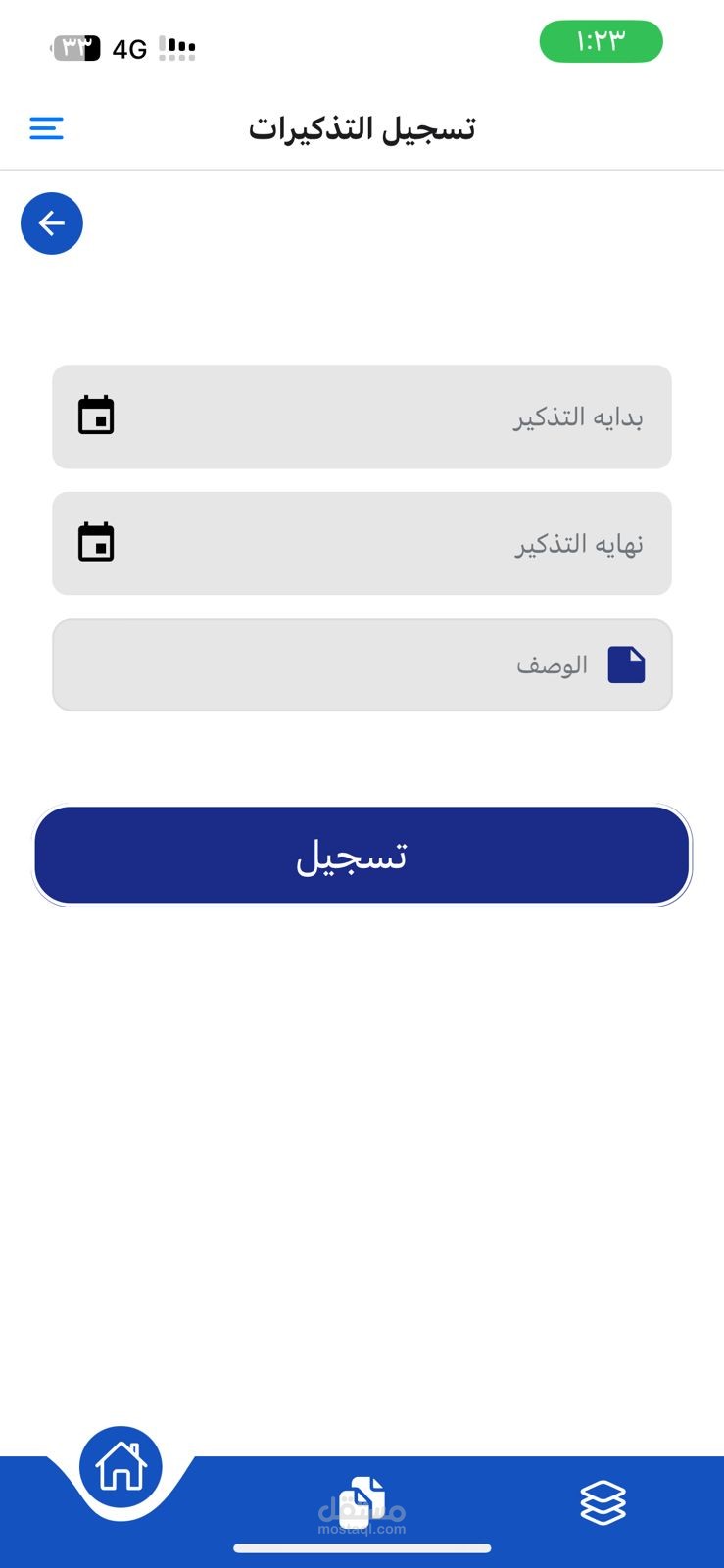The image size is (724, 1568).
Task: Switch to the layers tab
Action: point(603,1503)
